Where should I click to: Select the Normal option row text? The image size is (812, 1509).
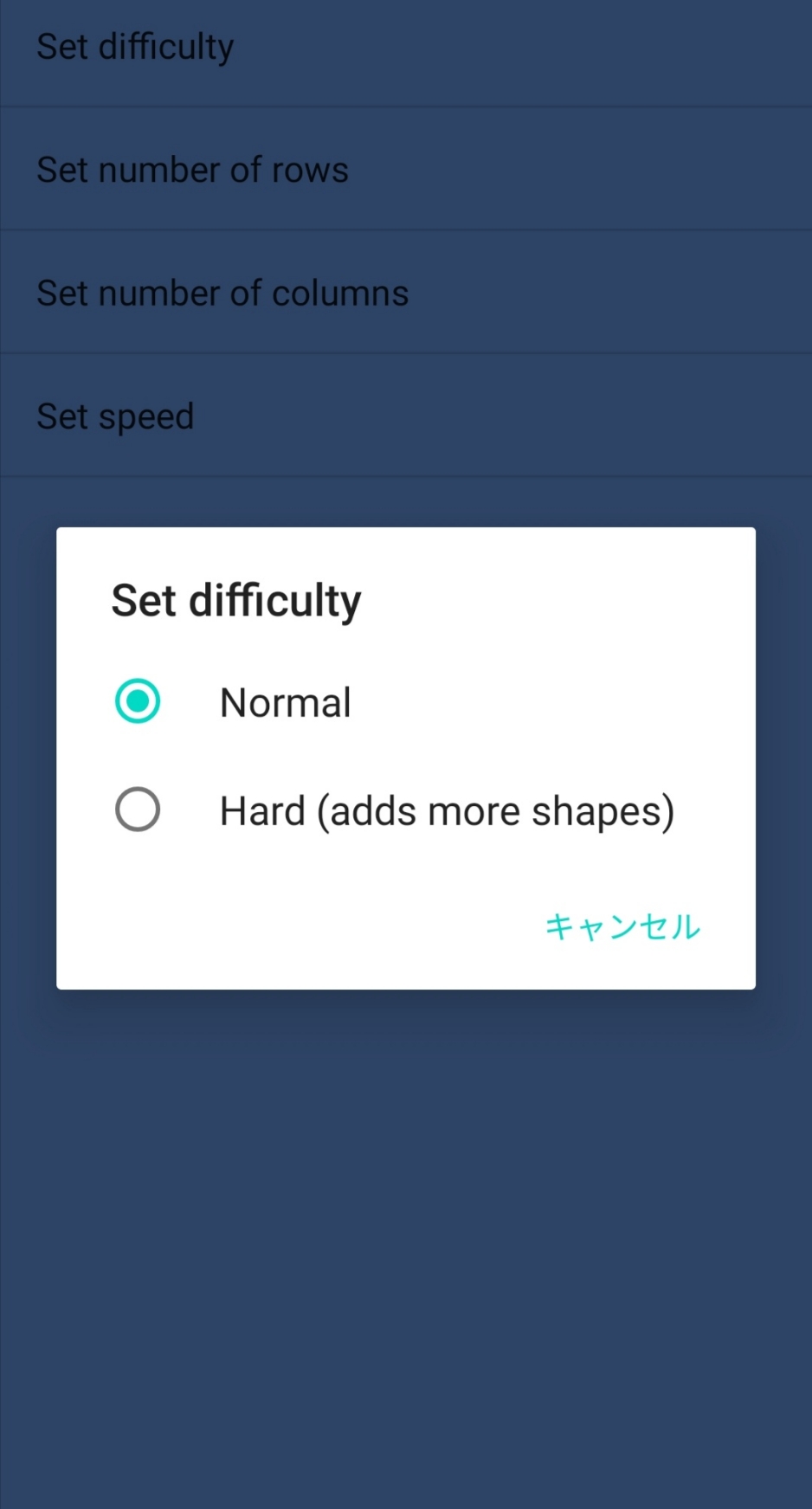(285, 701)
